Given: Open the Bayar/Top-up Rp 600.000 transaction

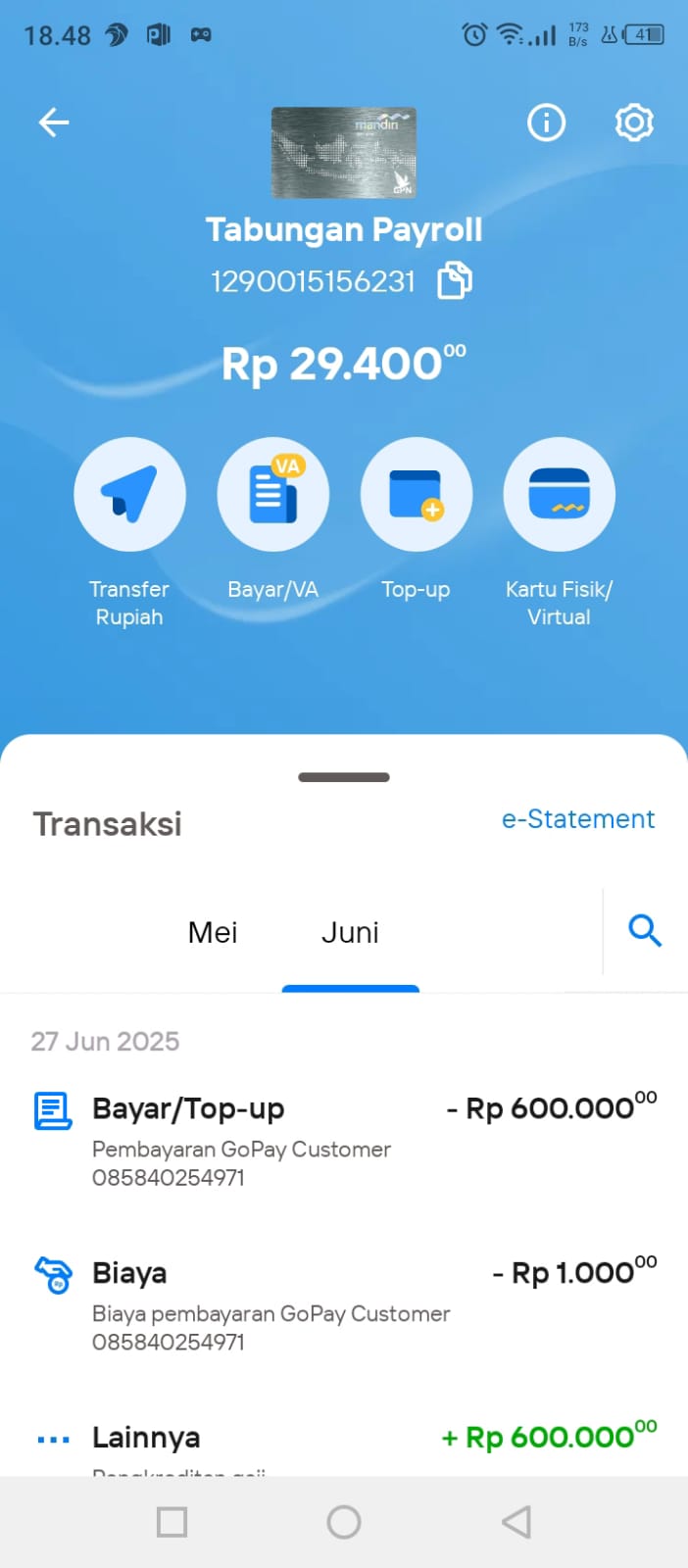Looking at the screenshot, I should point(344,1137).
